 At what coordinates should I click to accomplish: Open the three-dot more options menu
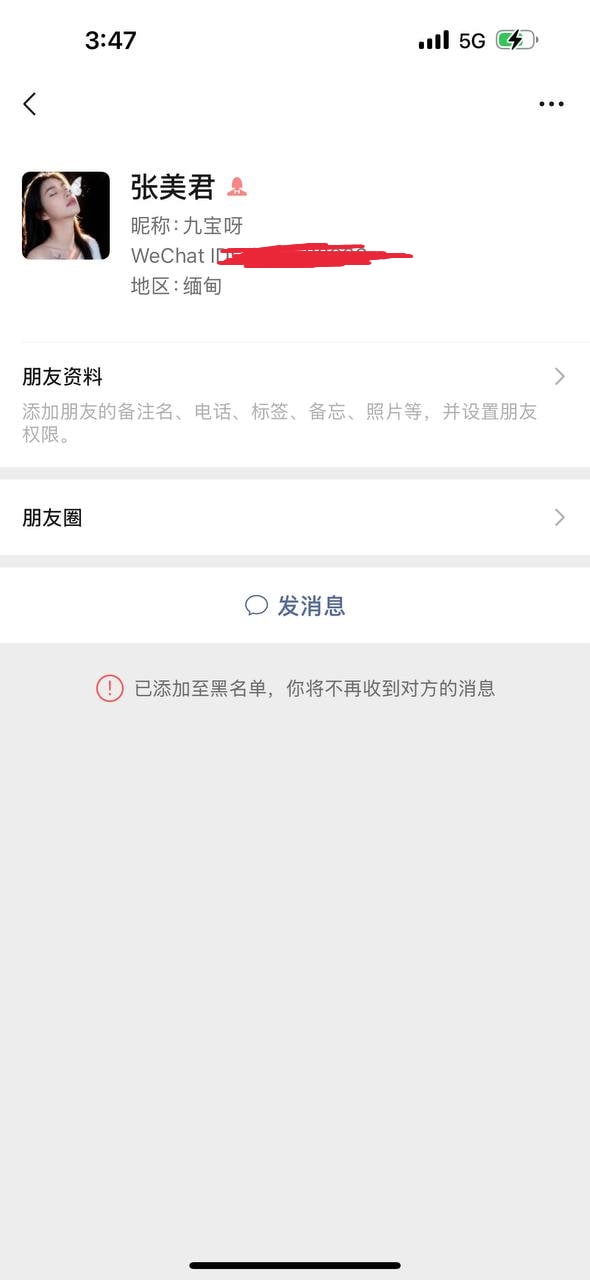pyautogui.click(x=551, y=104)
